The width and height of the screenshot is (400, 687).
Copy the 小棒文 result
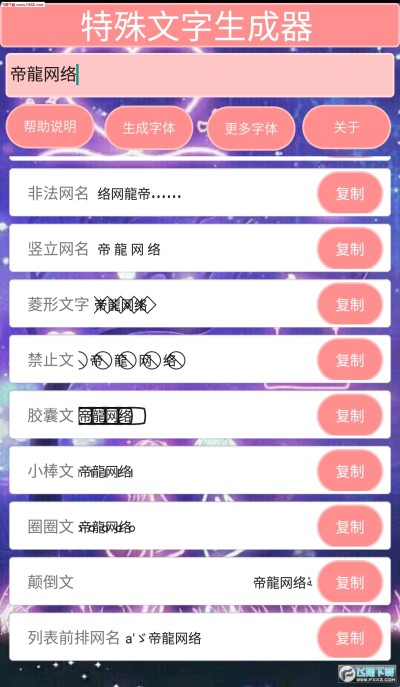[350, 471]
